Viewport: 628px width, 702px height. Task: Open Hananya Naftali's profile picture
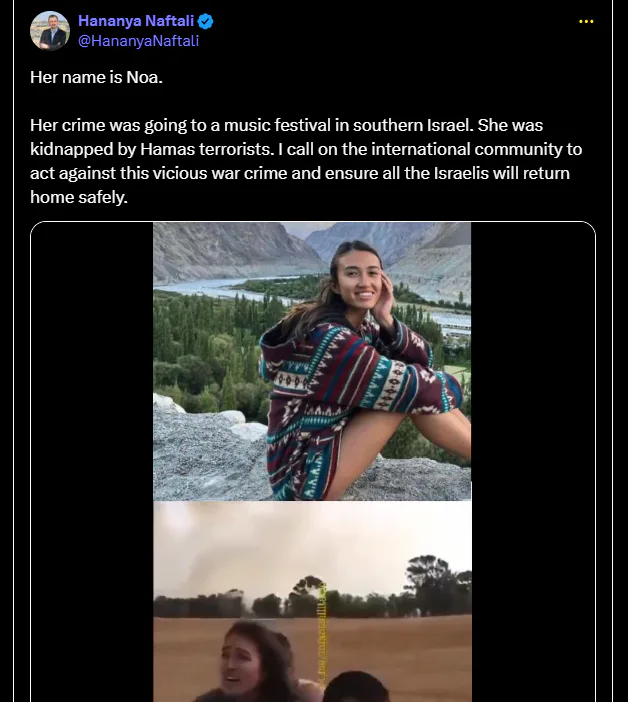pyautogui.click(x=50, y=30)
